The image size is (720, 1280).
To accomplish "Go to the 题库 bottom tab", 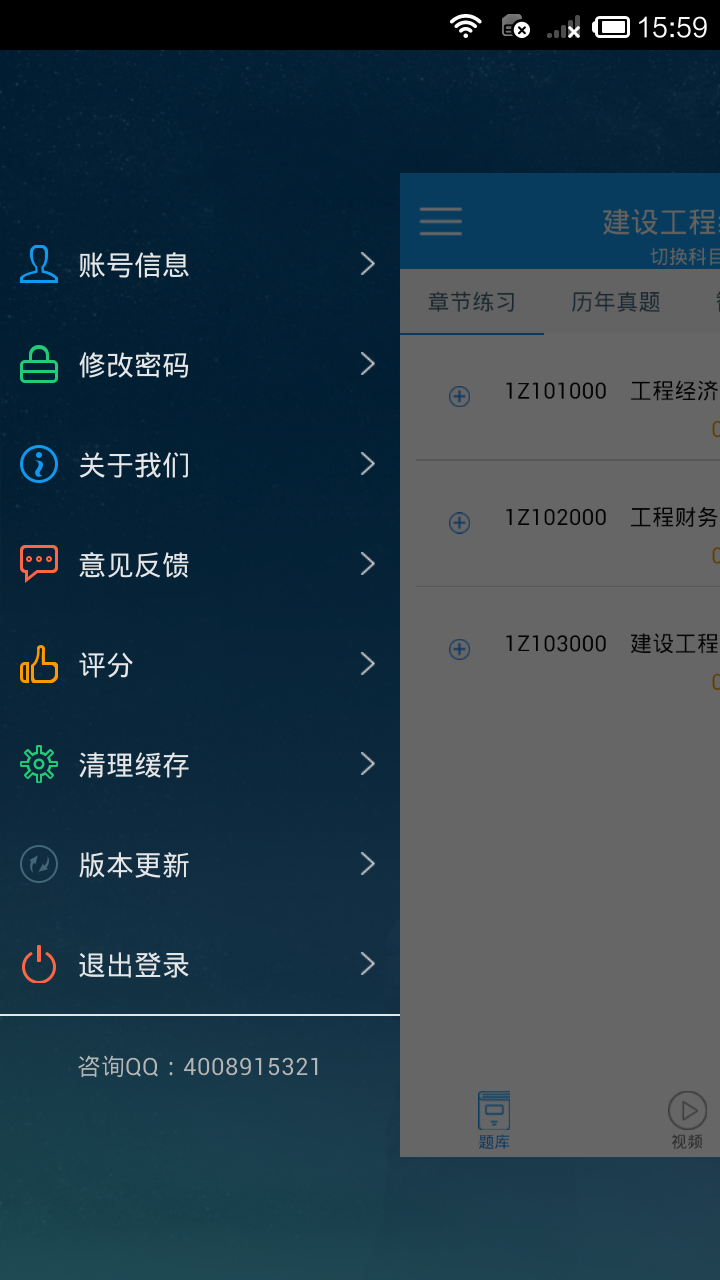I will (494, 1120).
